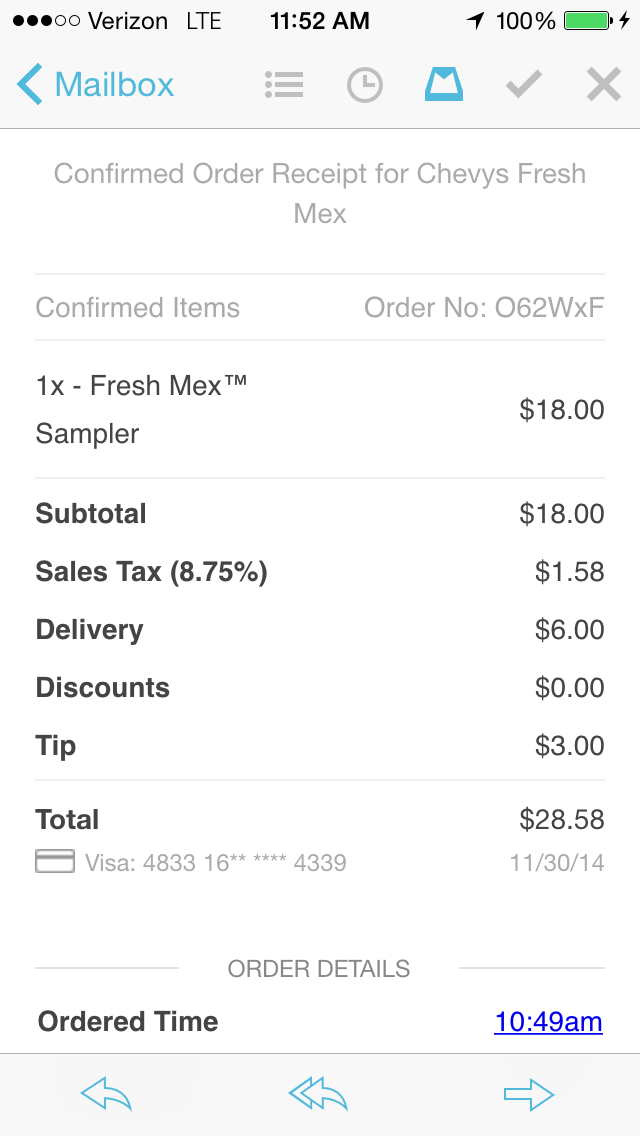This screenshot has height=1136, width=640.
Task: Archive email with the checkmark icon
Action: pos(523,85)
